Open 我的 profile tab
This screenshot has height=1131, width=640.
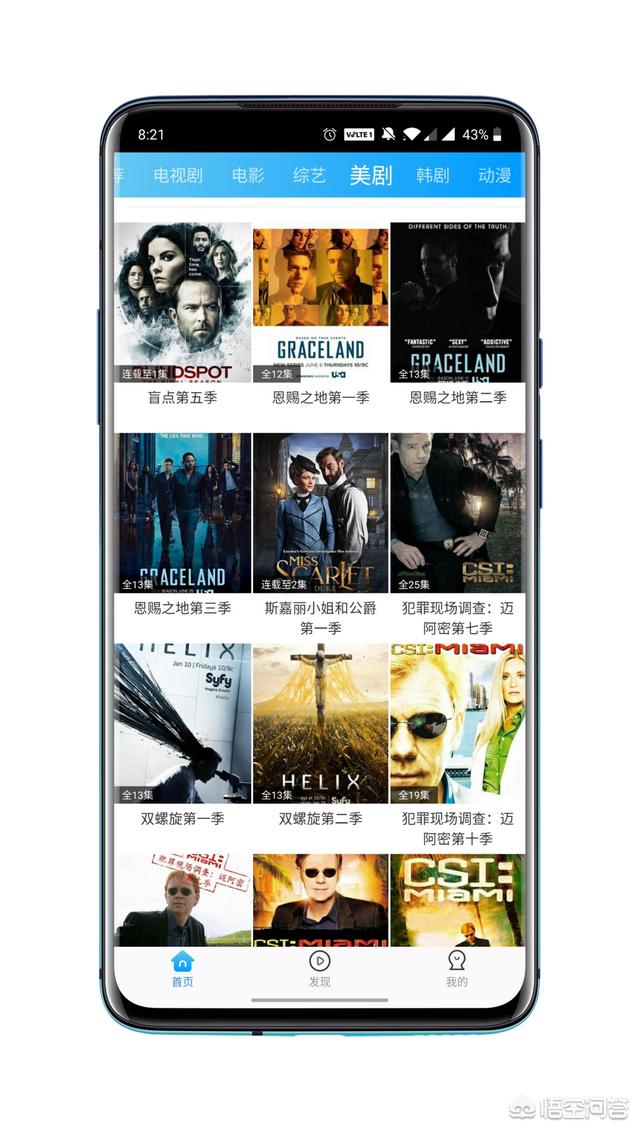[x=456, y=969]
